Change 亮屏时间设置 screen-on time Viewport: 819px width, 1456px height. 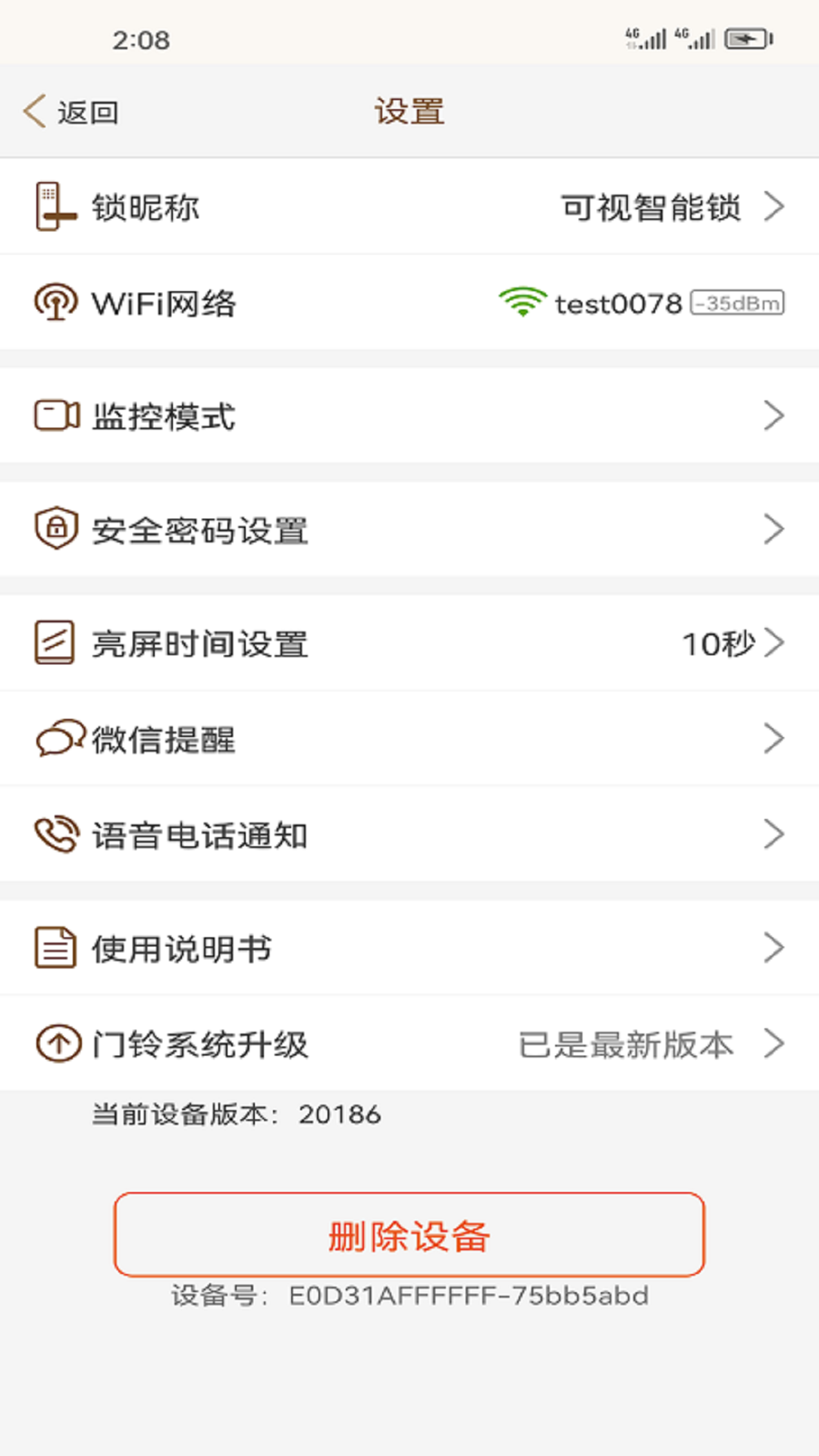click(x=409, y=643)
